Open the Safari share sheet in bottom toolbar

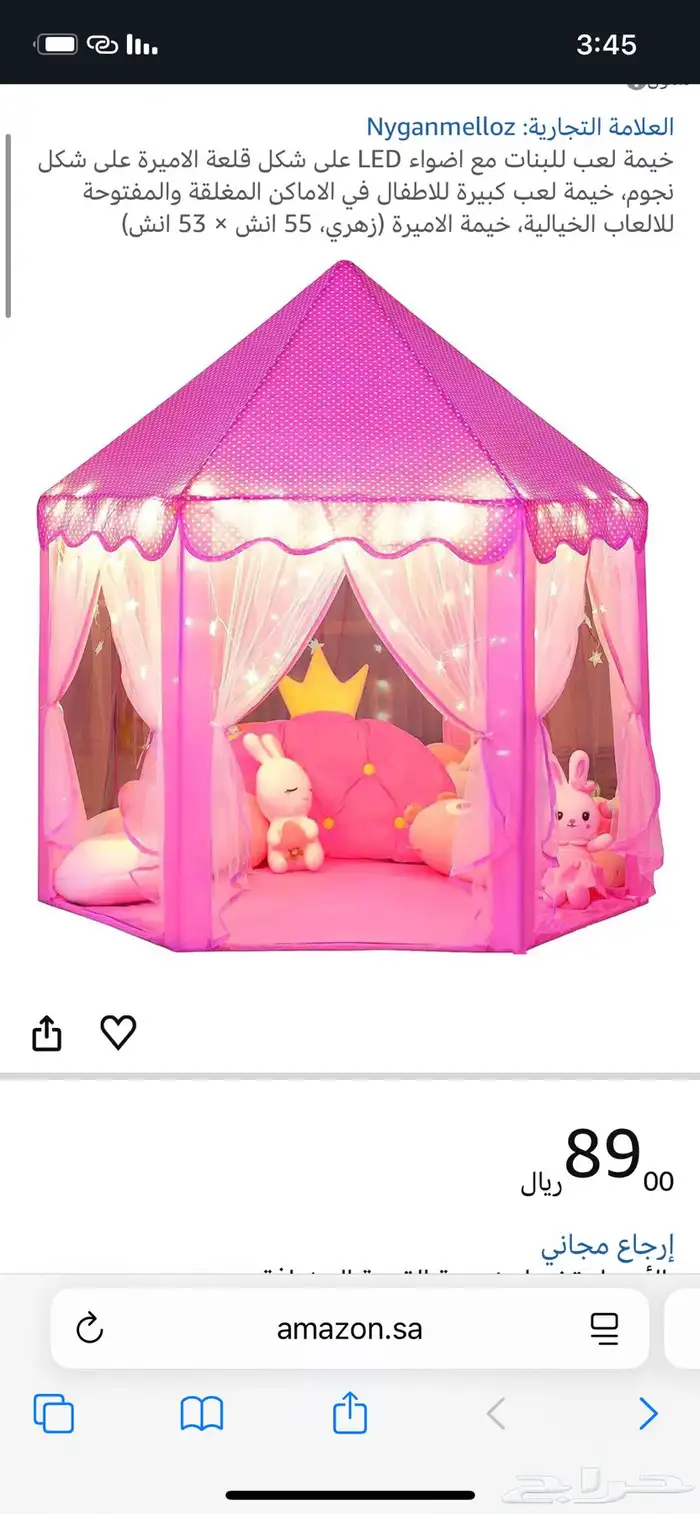pos(350,1412)
